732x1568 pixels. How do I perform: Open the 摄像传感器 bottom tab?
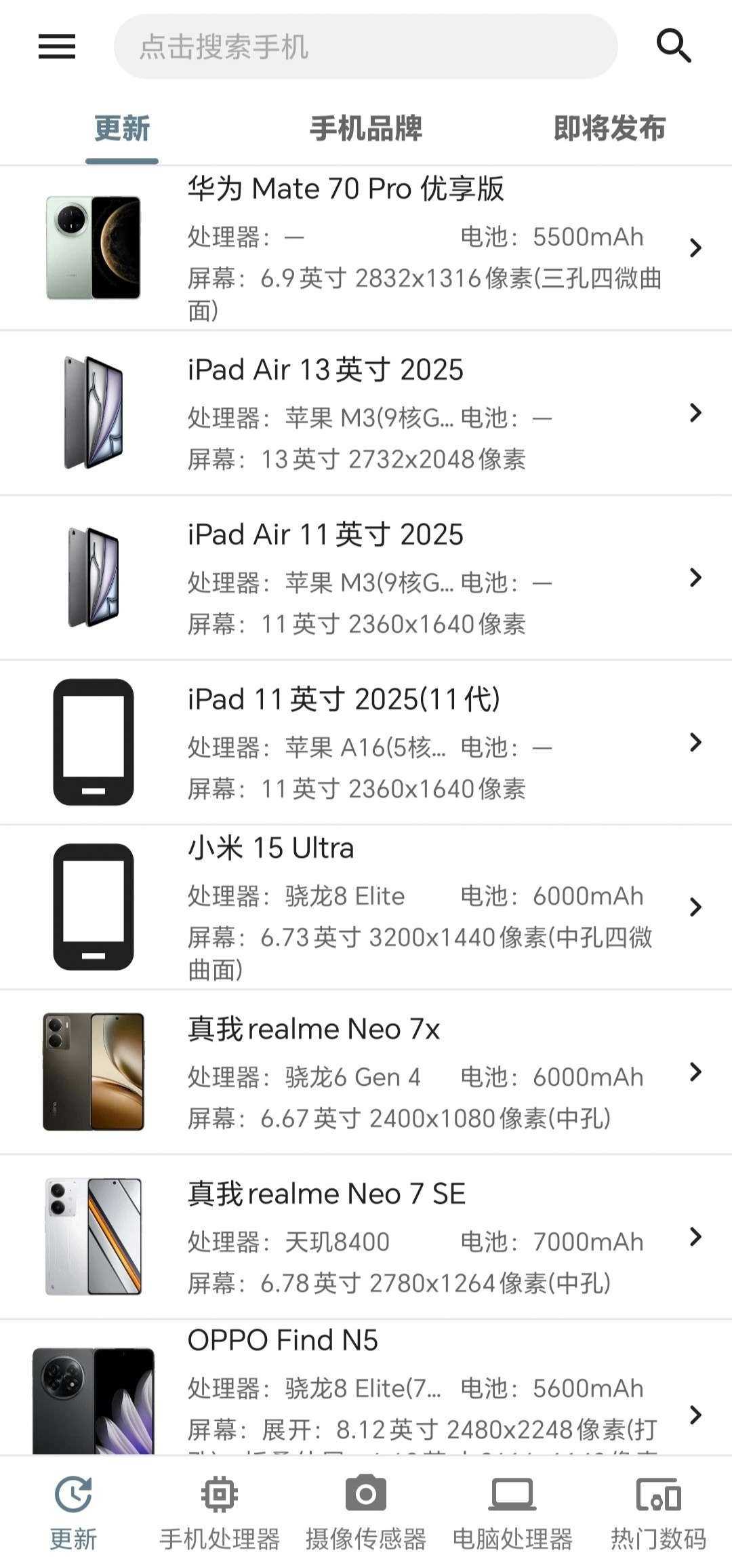(x=366, y=1511)
